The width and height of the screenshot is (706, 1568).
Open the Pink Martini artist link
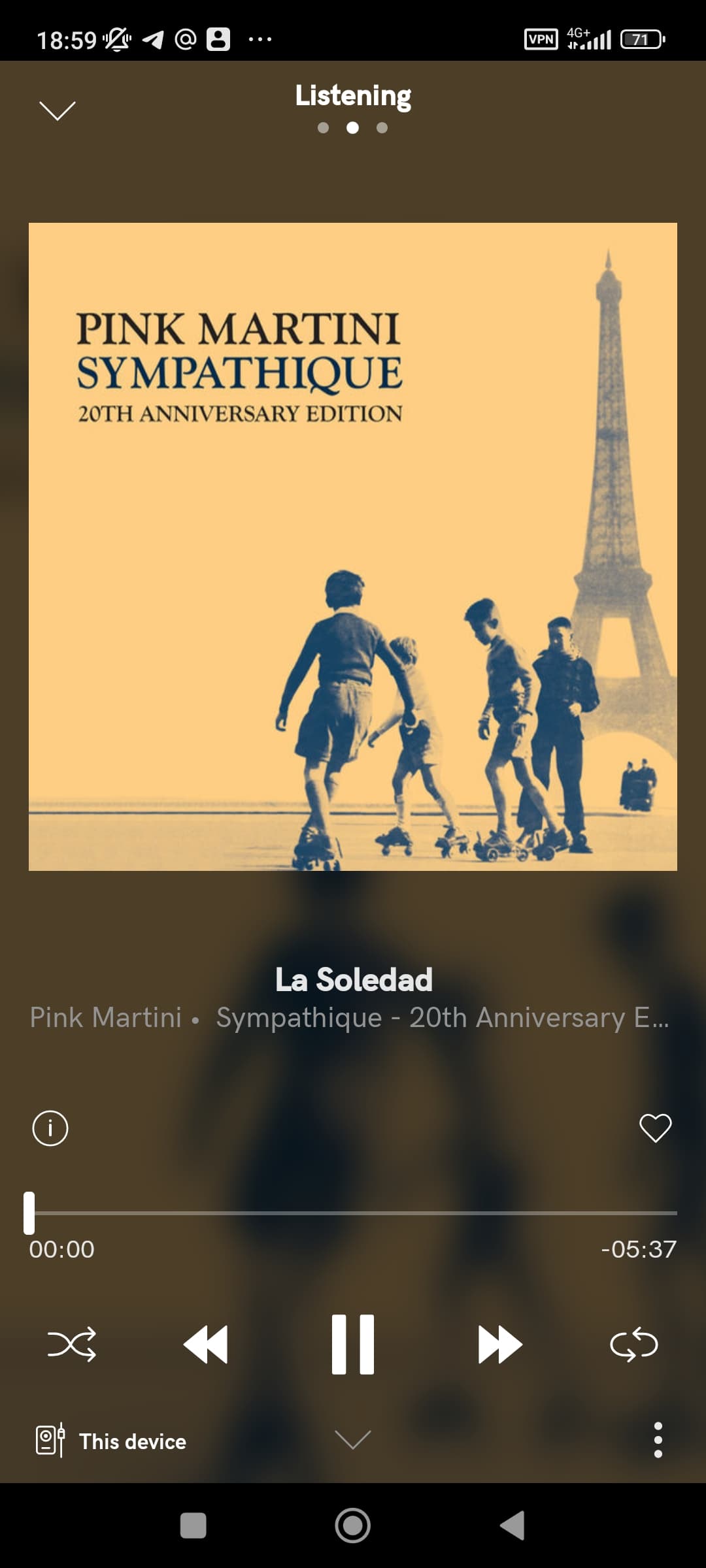[106, 1017]
